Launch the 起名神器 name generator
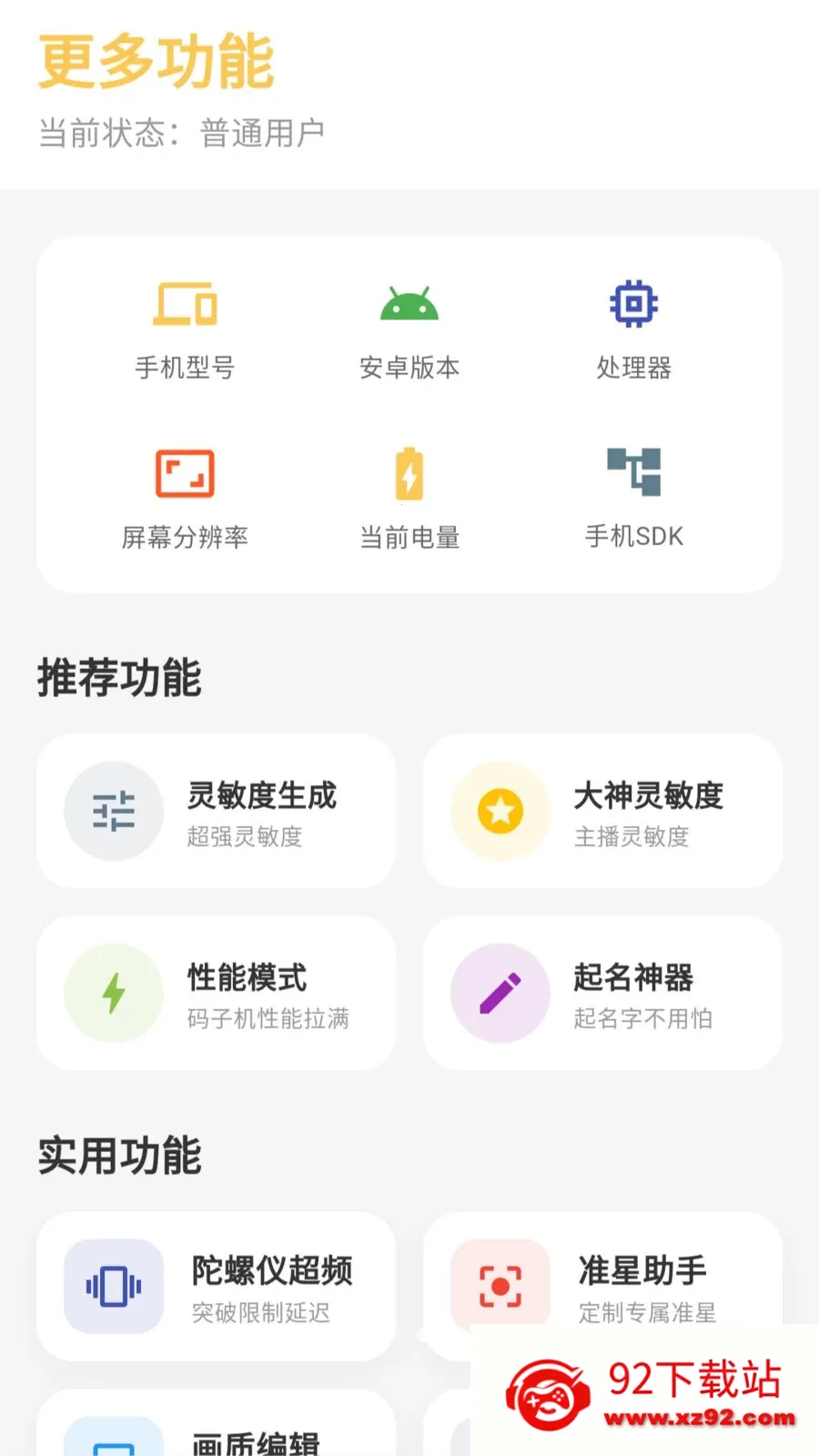This screenshot has width=819, height=1456. pos(602,993)
